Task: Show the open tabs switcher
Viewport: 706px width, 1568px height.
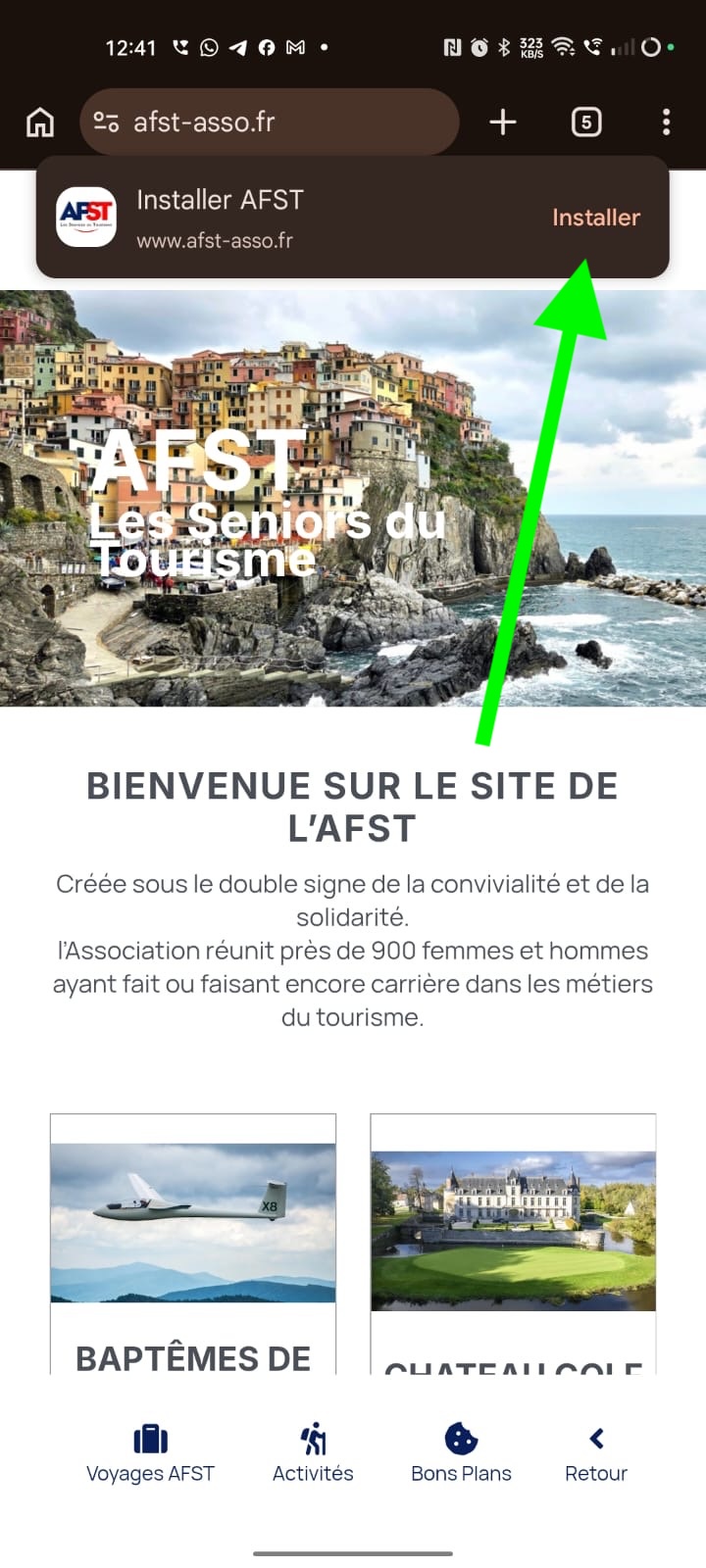Action: coord(585,122)
